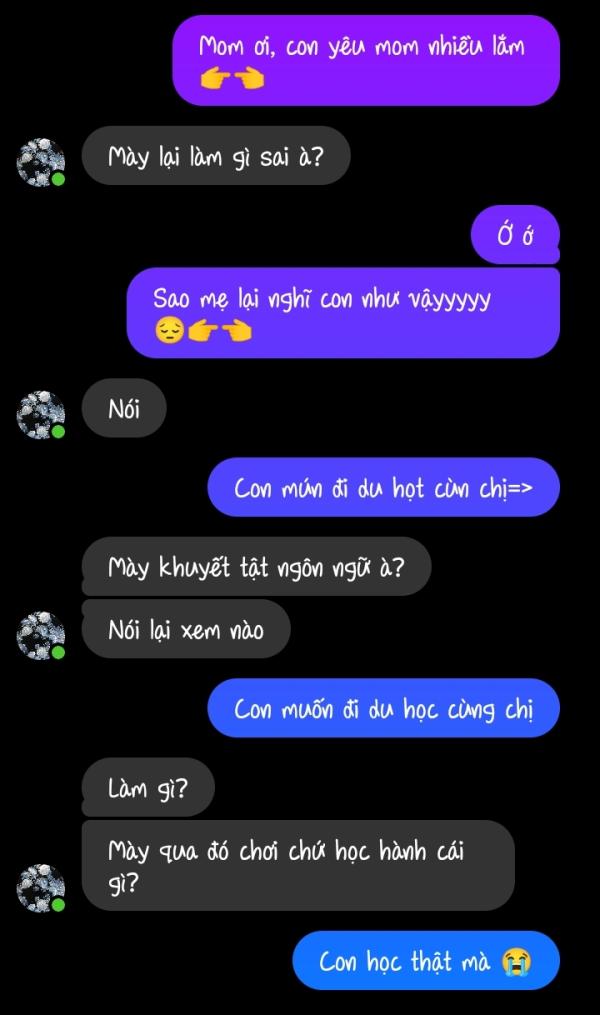Screen dimensions: 600x1015
Task: Open avatar beside "Mày qua đó chơi" message
Action: pyautogui.click(x=41, y=888)
